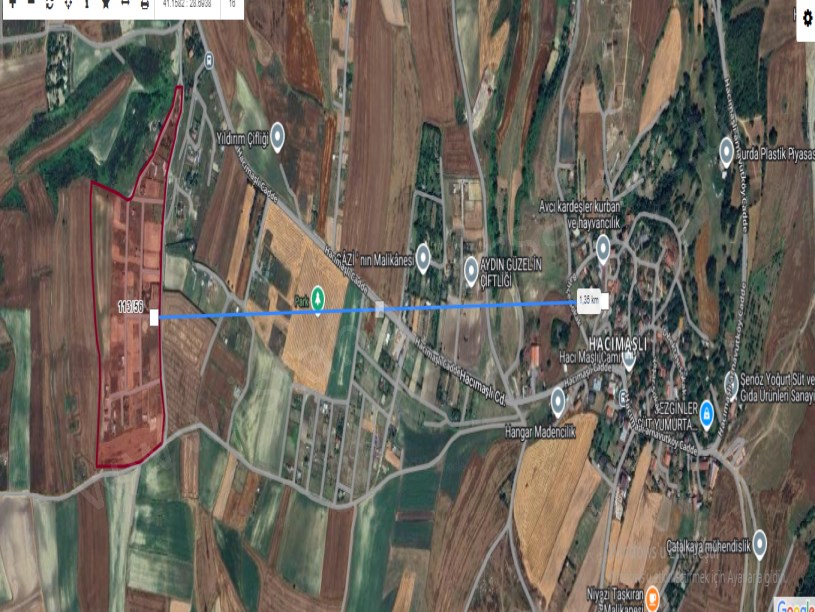Select the Gazi'nin Malikânesi marker

[x=423, y=259]
